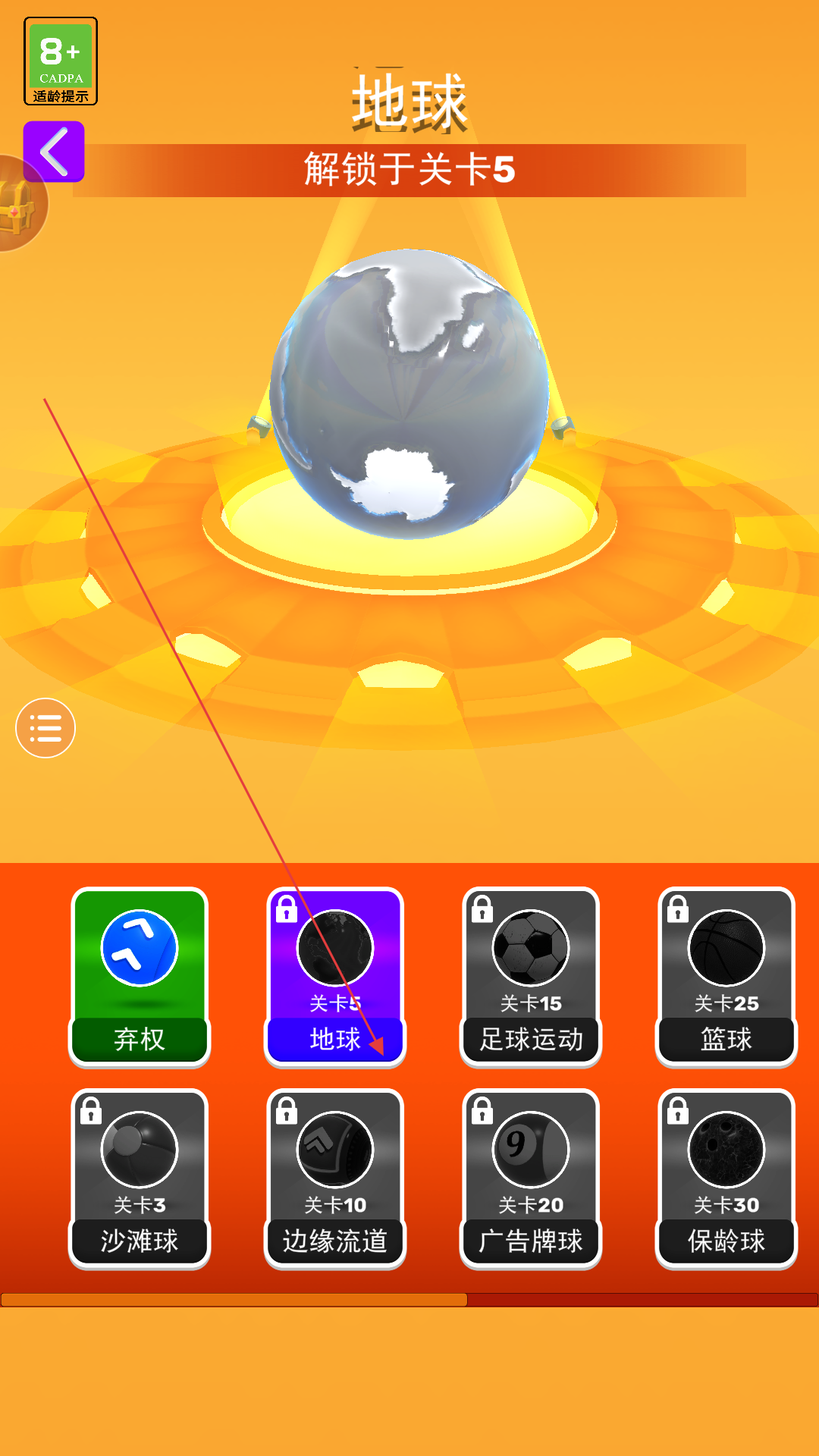The height and width of the screenshot is (1456, 819).
Task: Select the locked 保龄球 ball card
Action: 726,1178
